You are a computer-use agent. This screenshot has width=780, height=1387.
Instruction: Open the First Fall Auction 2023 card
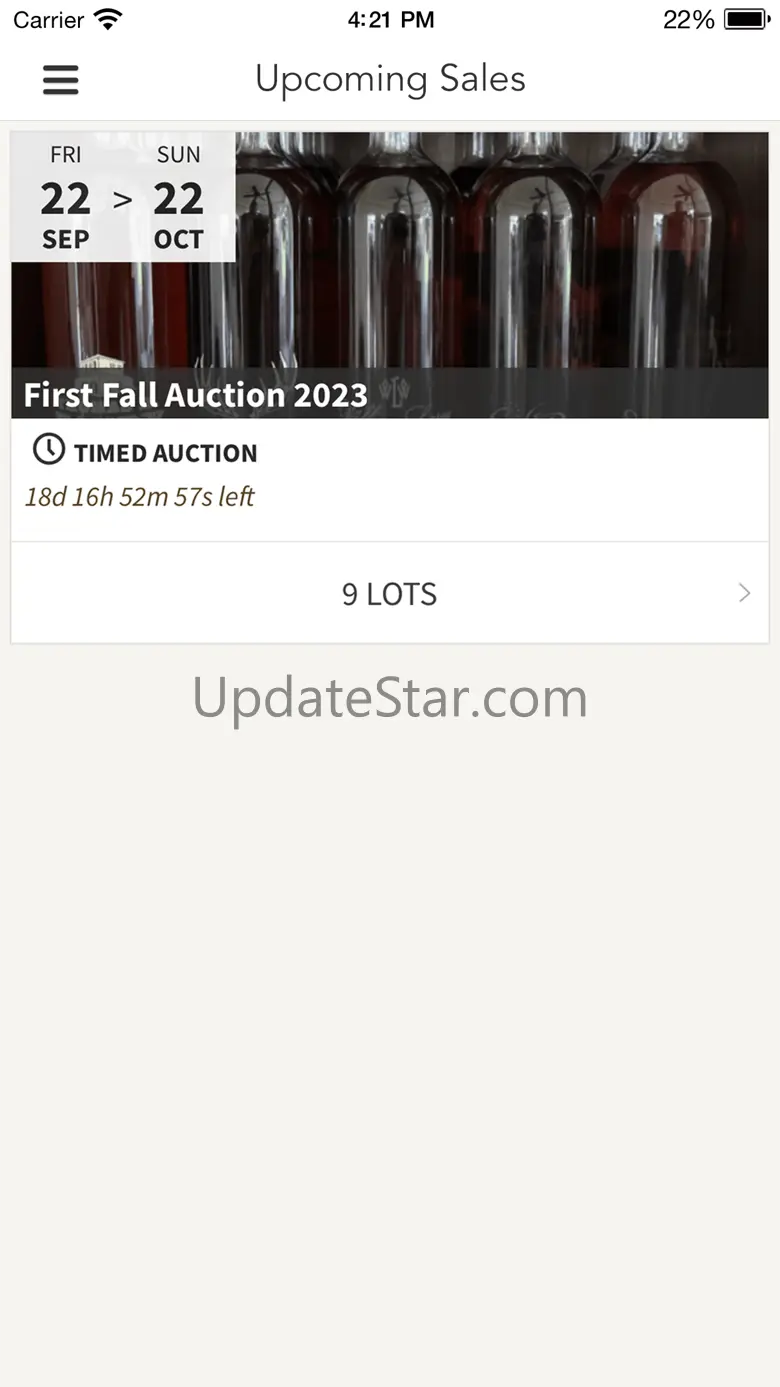tap(390, 300)
